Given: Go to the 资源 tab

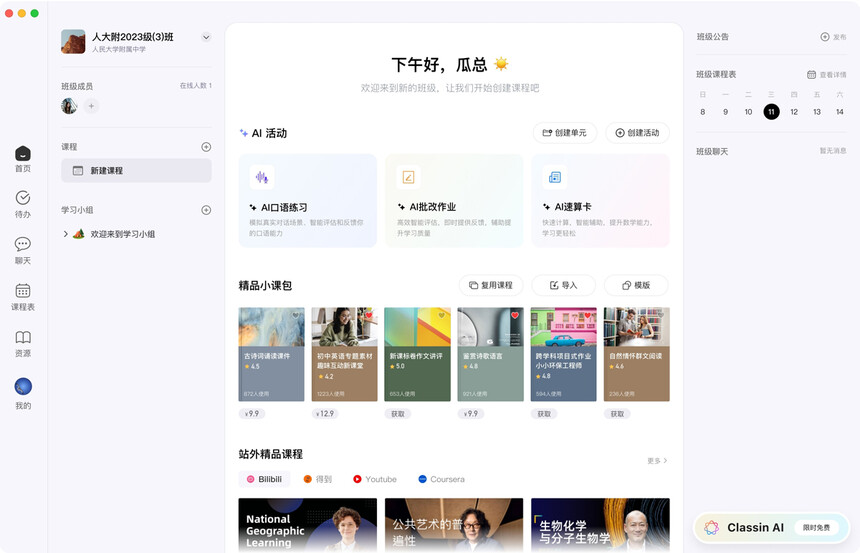Looking at the screenshot, I should pyautogui.click(x=22, y=343).
